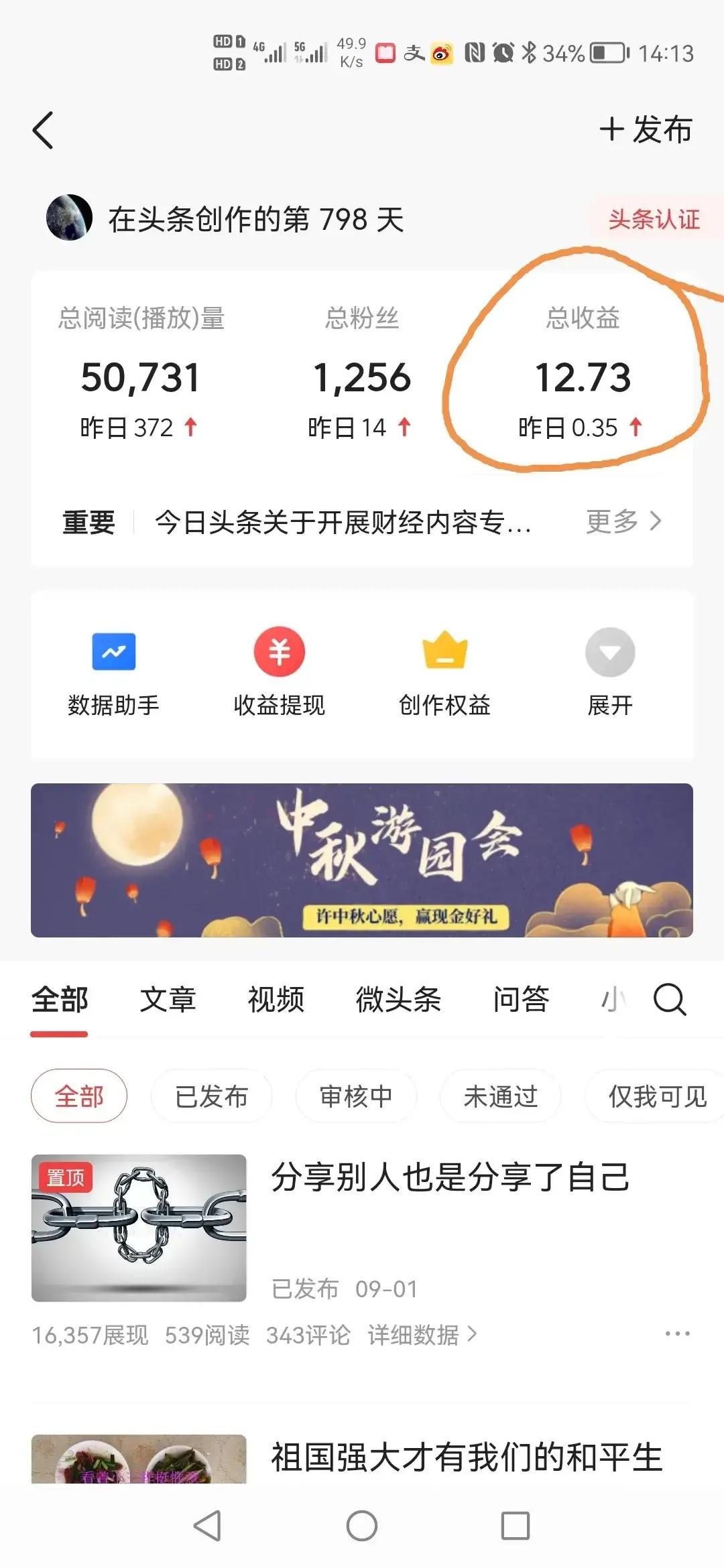The width and height of the screenshot is (724, 1568).
Task: Tap the profile avatar photo
Action: pyautogui.click(x=69, y=218)
